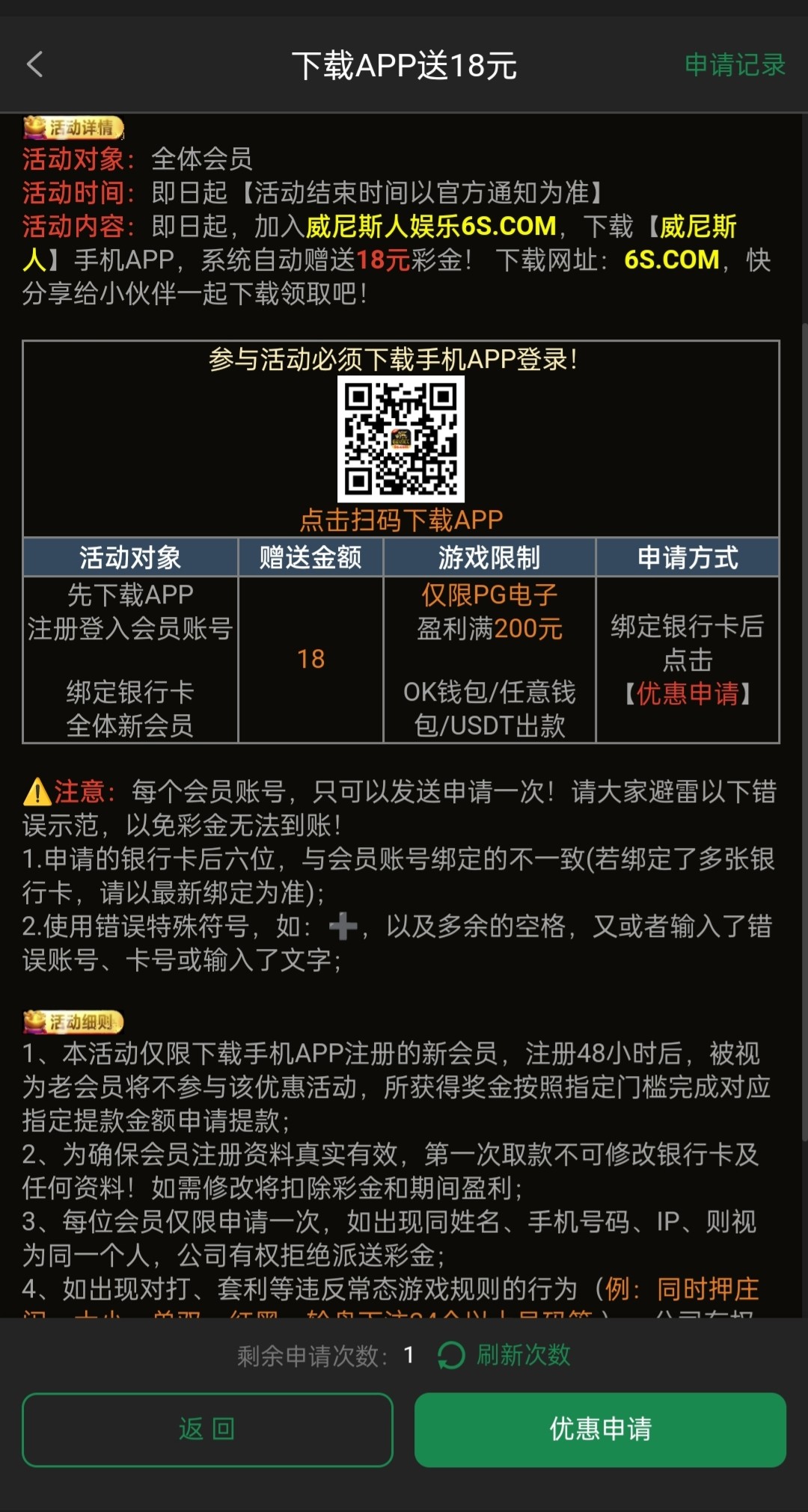
Task: Submit the green 优惠申请 button
Action: coord(600,1429)
